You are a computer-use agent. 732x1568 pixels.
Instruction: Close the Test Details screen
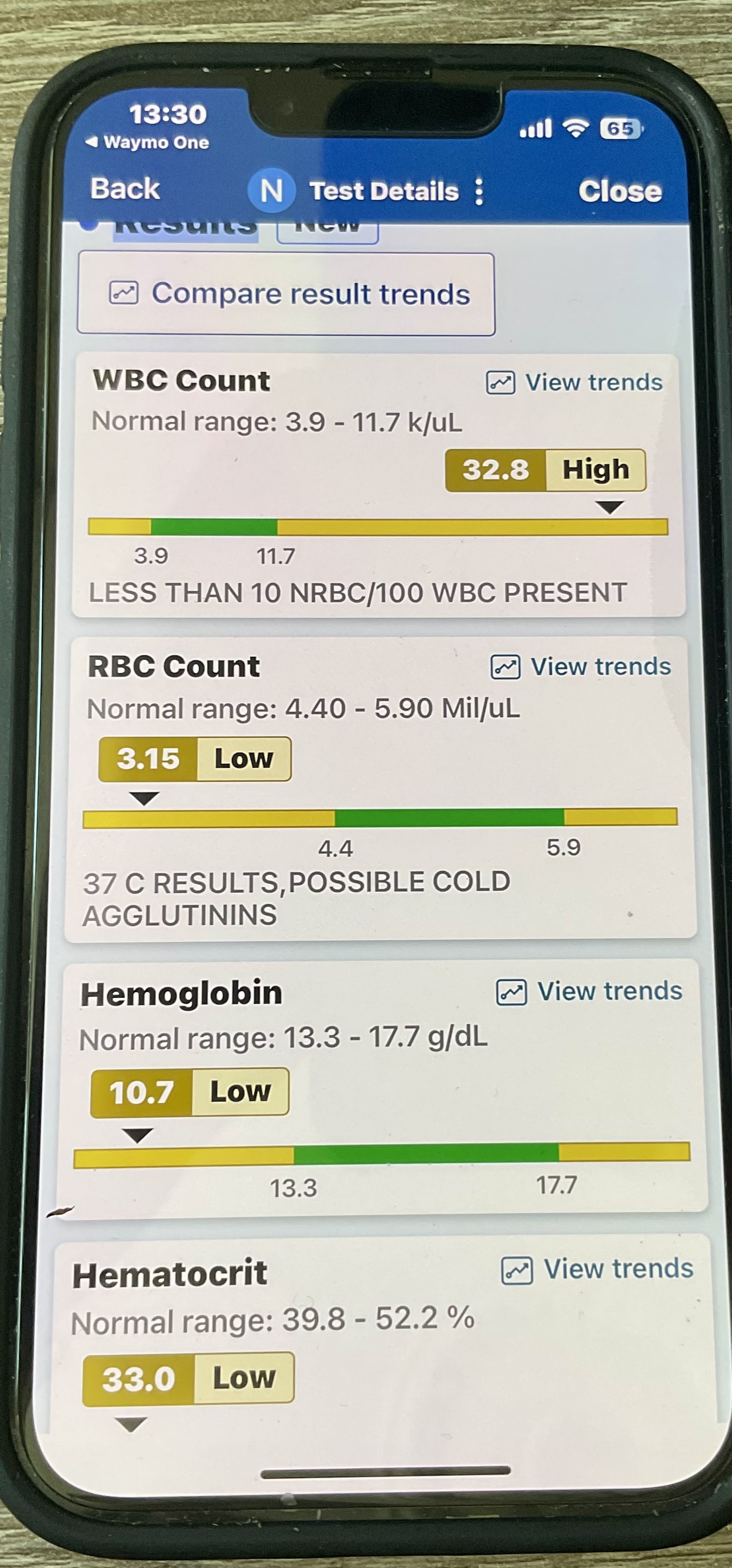[619, 191]
